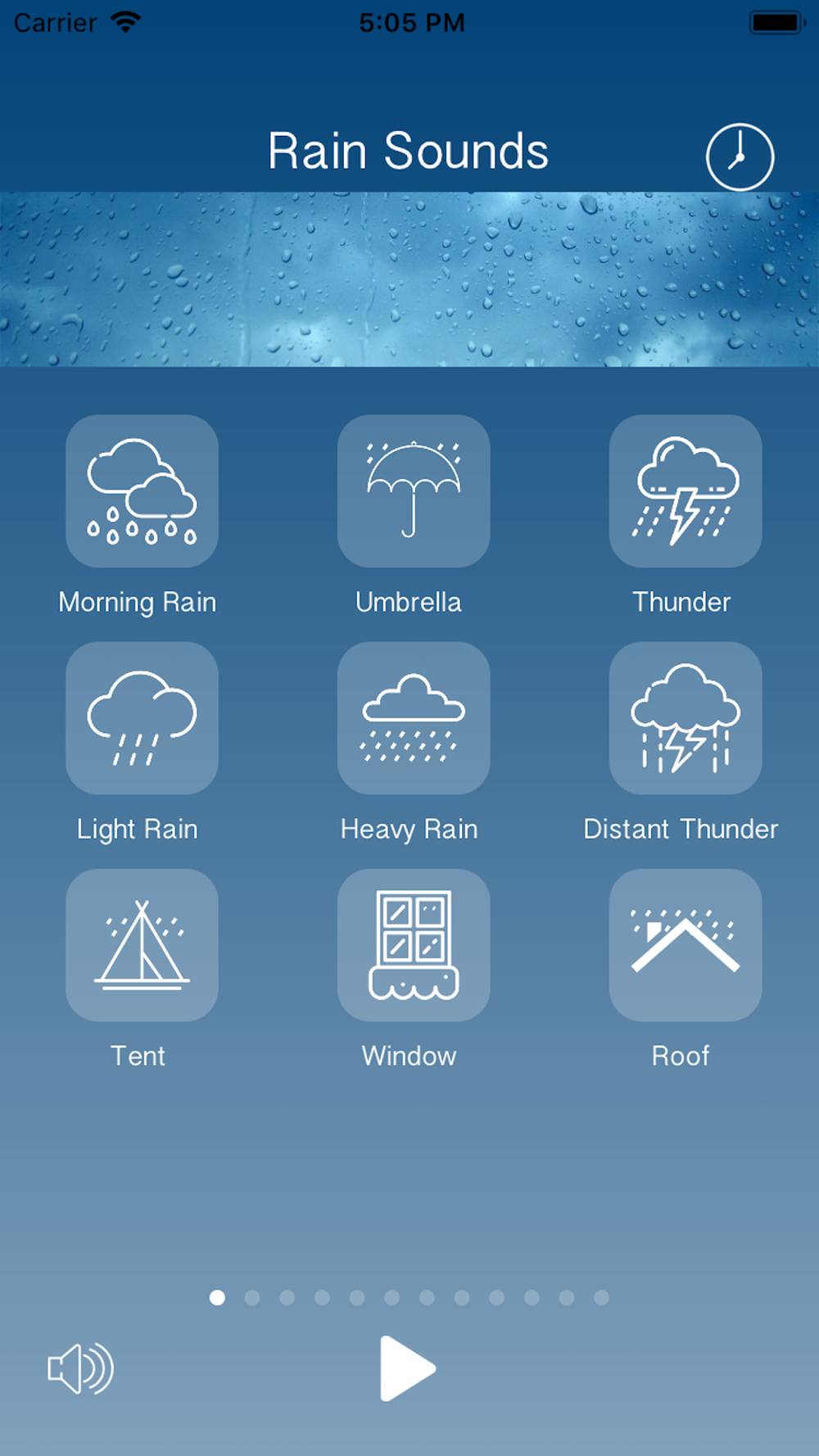Select the Tent rain sound
819x1456 pixels.
click(x=142, y=945)
